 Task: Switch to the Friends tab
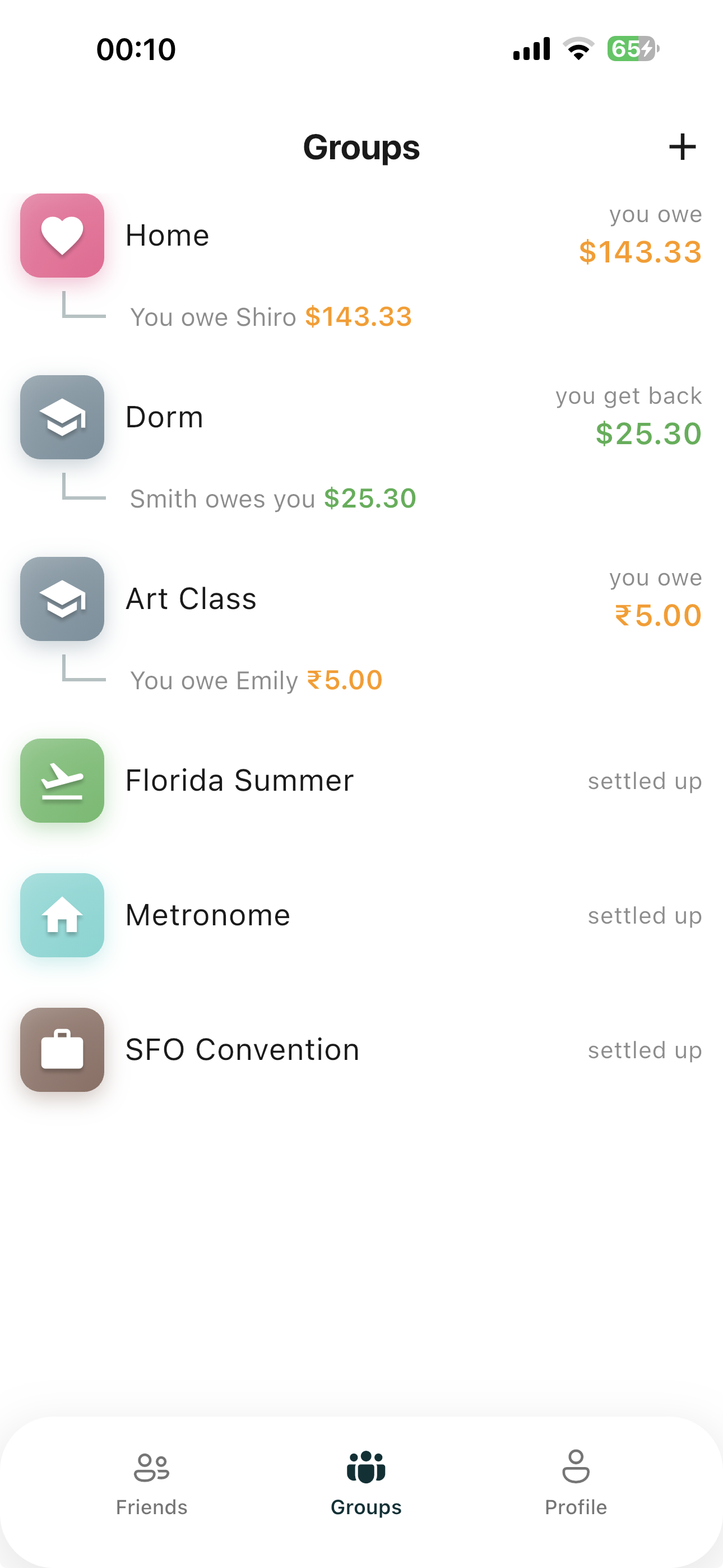pyautogui.click(x=151, y=1485)
